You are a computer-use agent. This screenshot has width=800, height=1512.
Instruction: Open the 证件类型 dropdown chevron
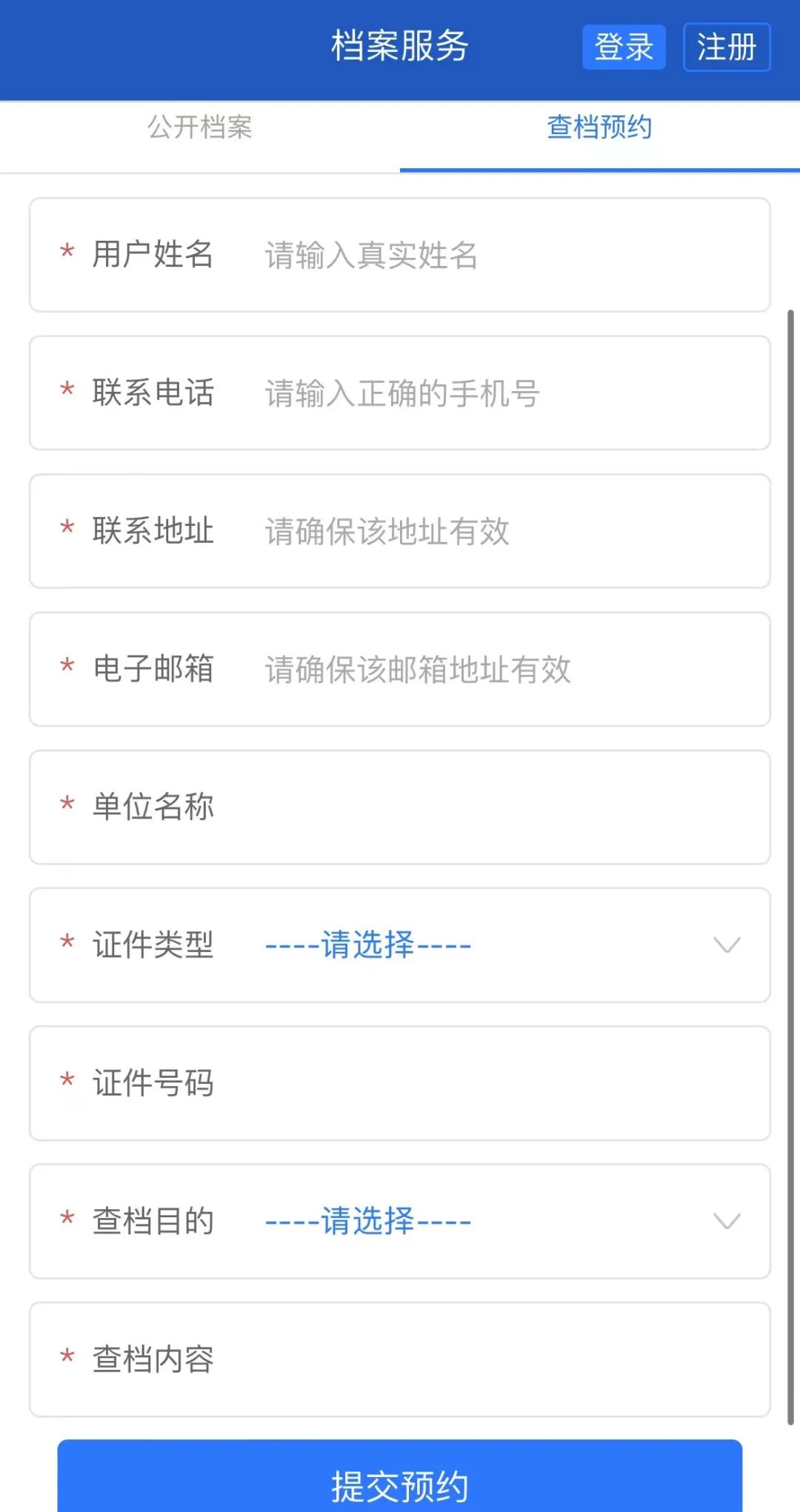727,945
